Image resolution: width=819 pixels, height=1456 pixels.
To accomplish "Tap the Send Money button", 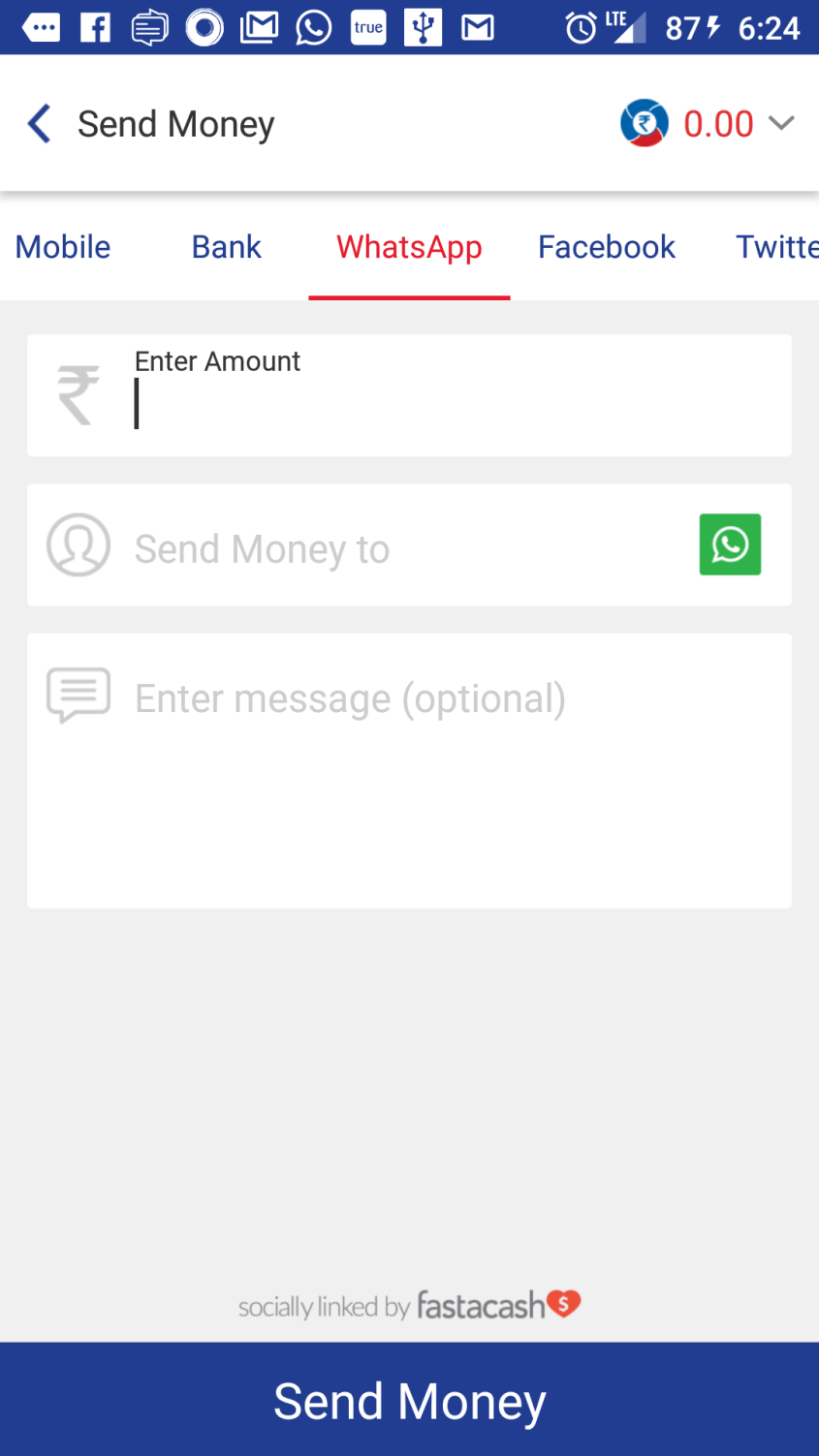I will (x=409, y=1400).
